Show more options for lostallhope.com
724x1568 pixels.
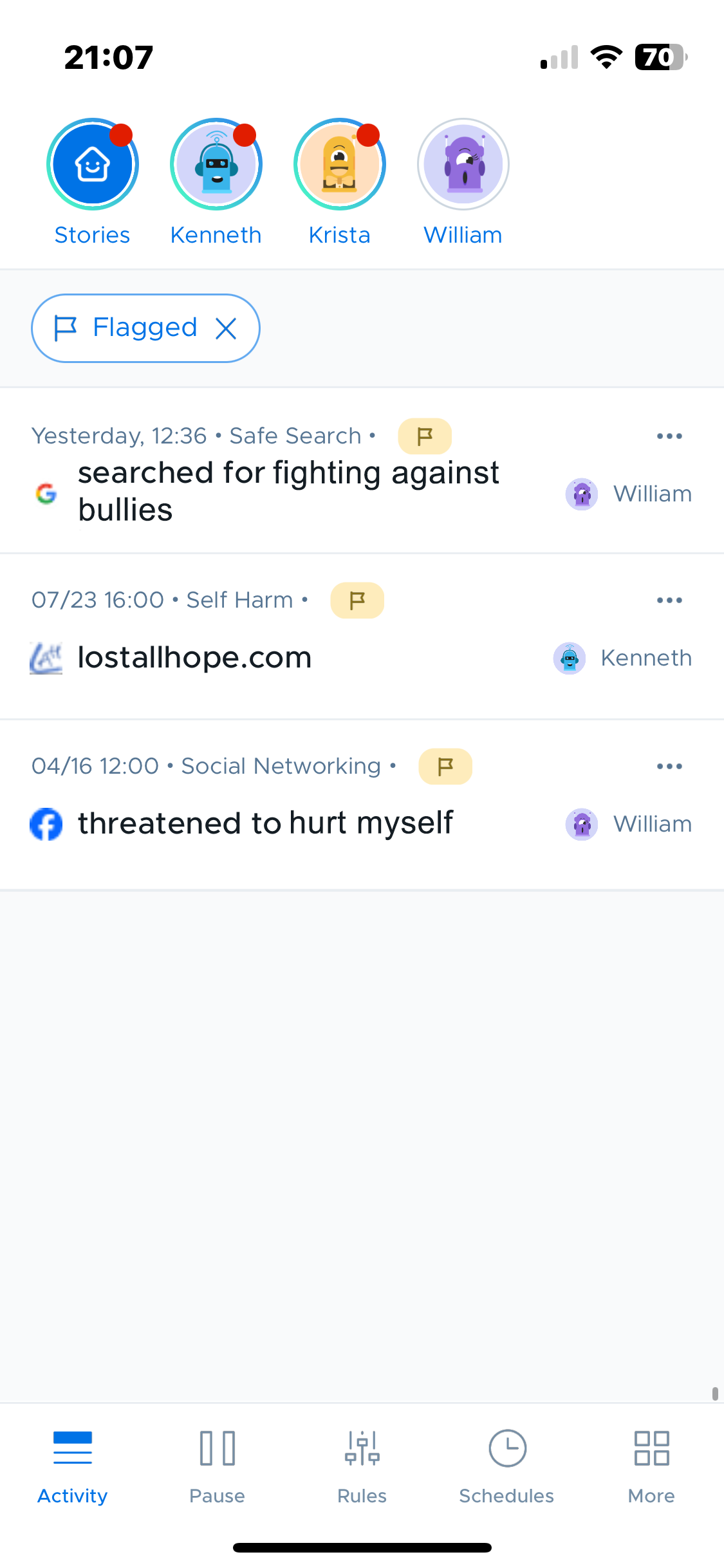669,601
